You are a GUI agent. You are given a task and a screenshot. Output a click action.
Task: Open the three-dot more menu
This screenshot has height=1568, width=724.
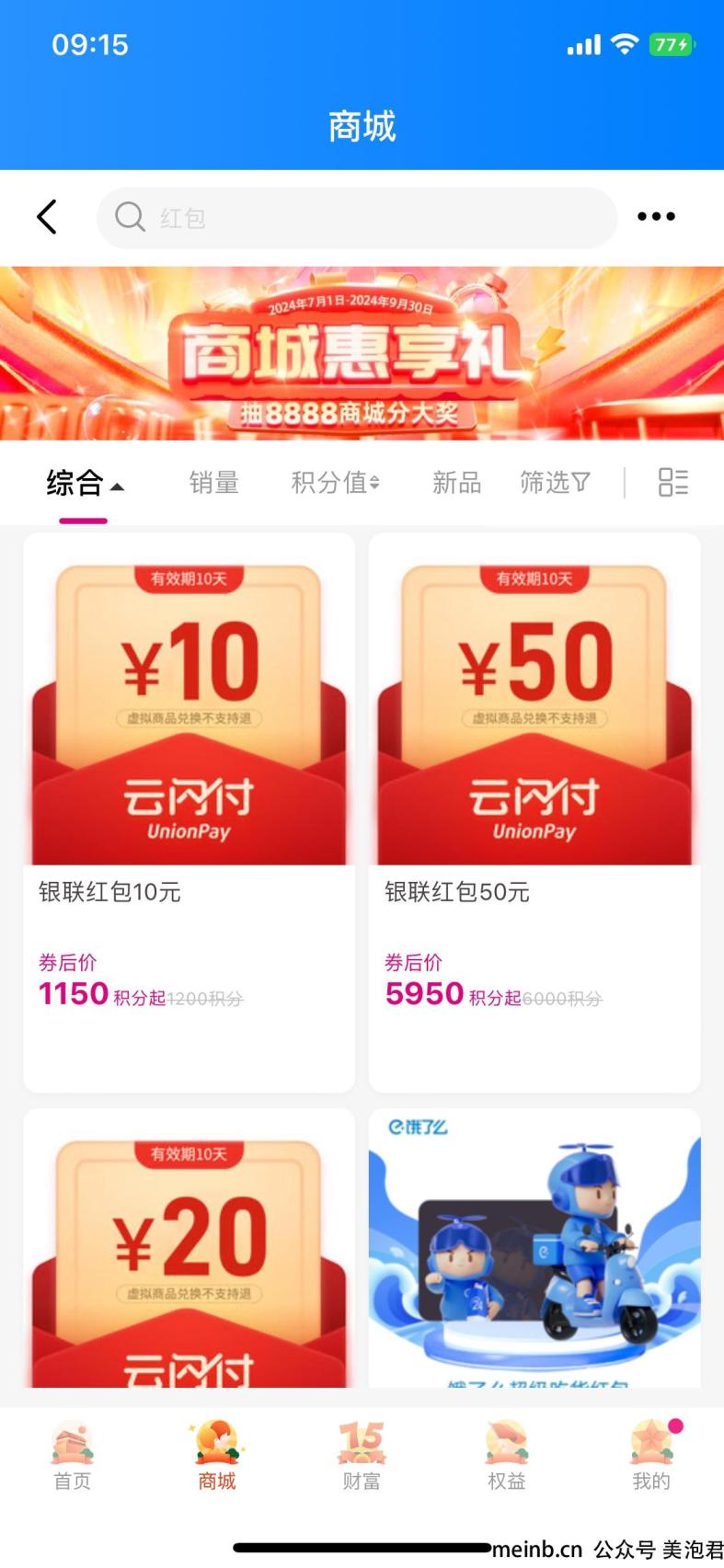click(x=656, y=217)
